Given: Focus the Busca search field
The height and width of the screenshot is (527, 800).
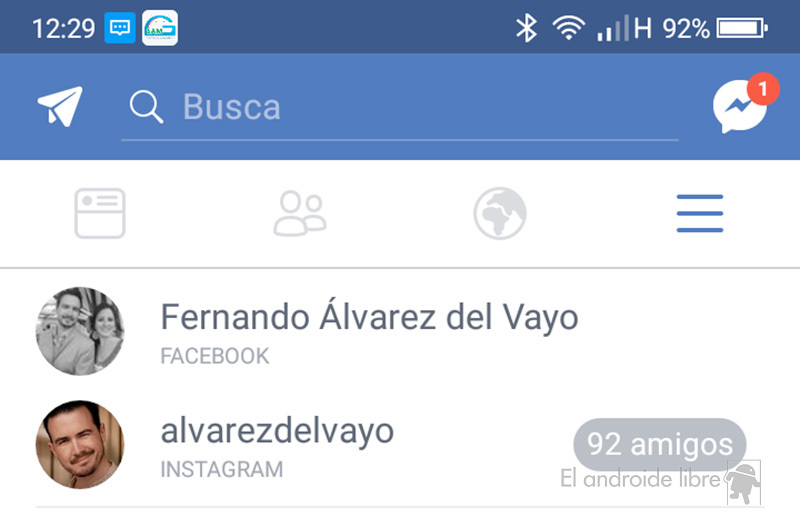Looking at the screenshot, I should (400, 107).
